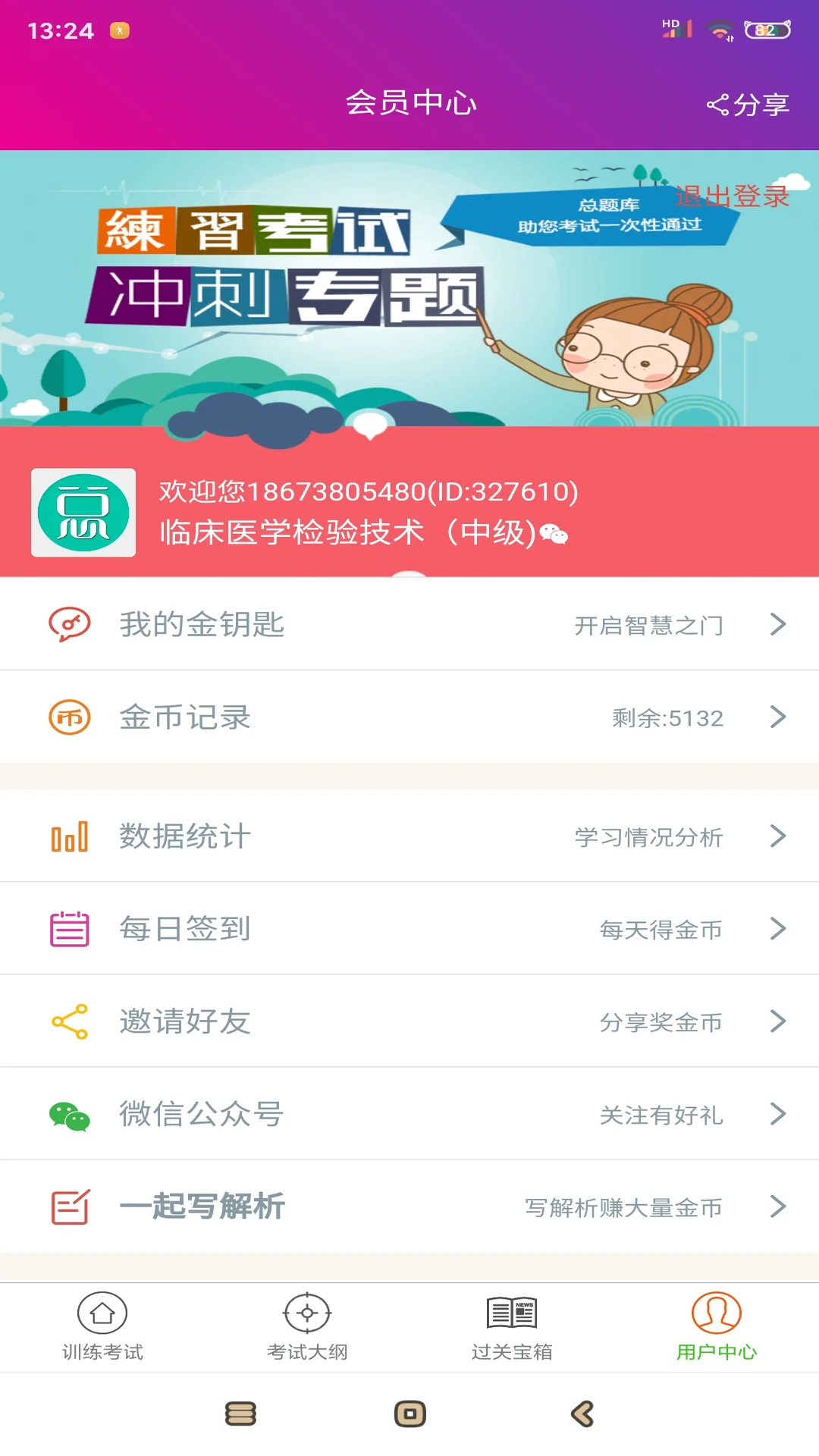The image size is (819, 1456).
Task: Click the 每日签到 calendar icon
Action: point(68,927)
